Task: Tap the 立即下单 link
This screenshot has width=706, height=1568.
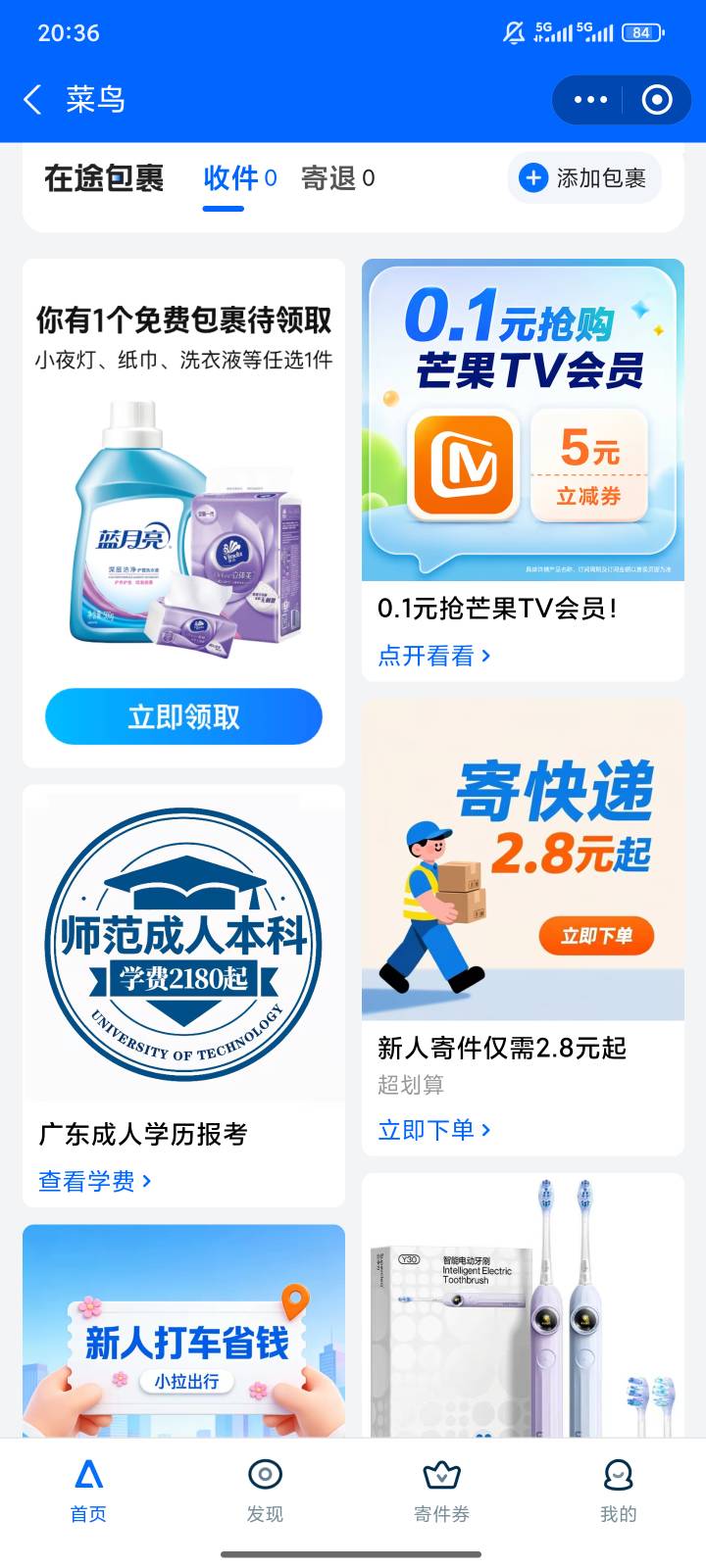Action: tap(434, 1130)
